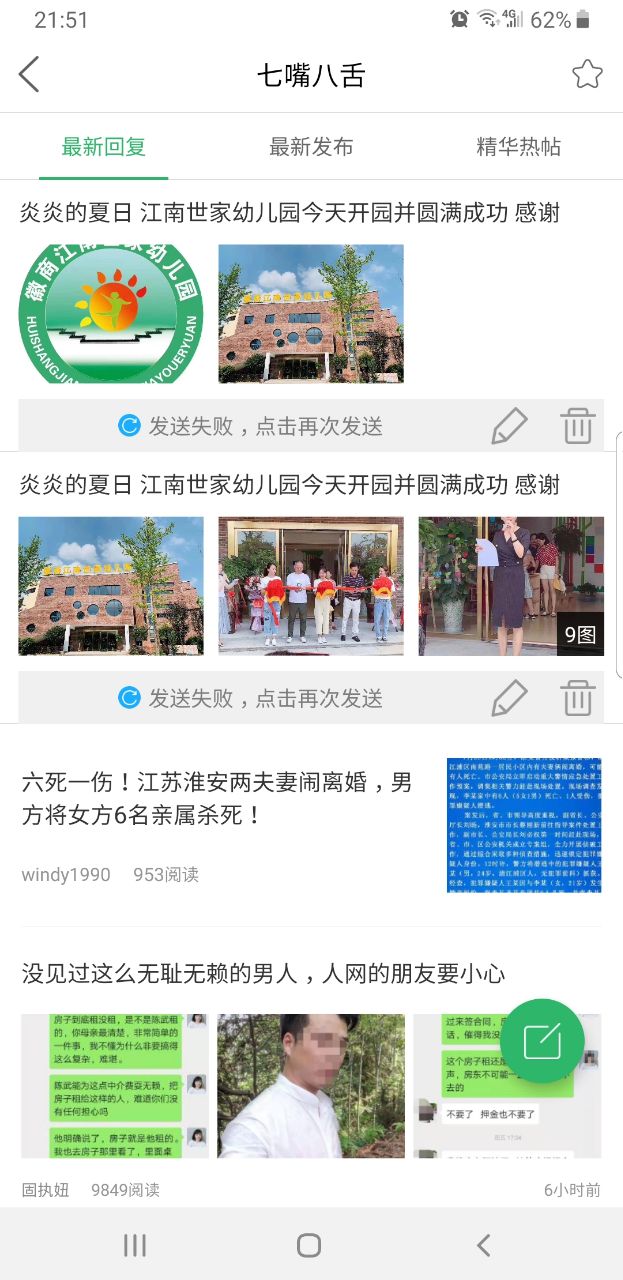Open the recent apps view
The image size is (623, 1280).
(x=135, y=1245)
